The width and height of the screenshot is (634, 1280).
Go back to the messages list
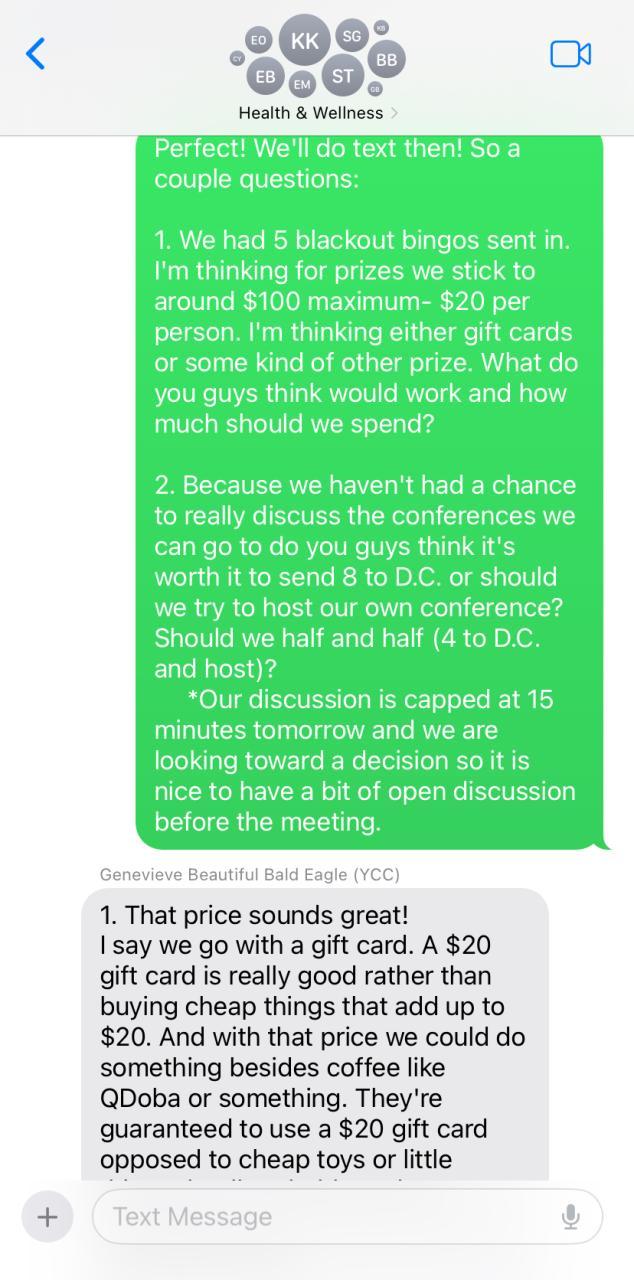pyautogui.click(x=36, y=54)
